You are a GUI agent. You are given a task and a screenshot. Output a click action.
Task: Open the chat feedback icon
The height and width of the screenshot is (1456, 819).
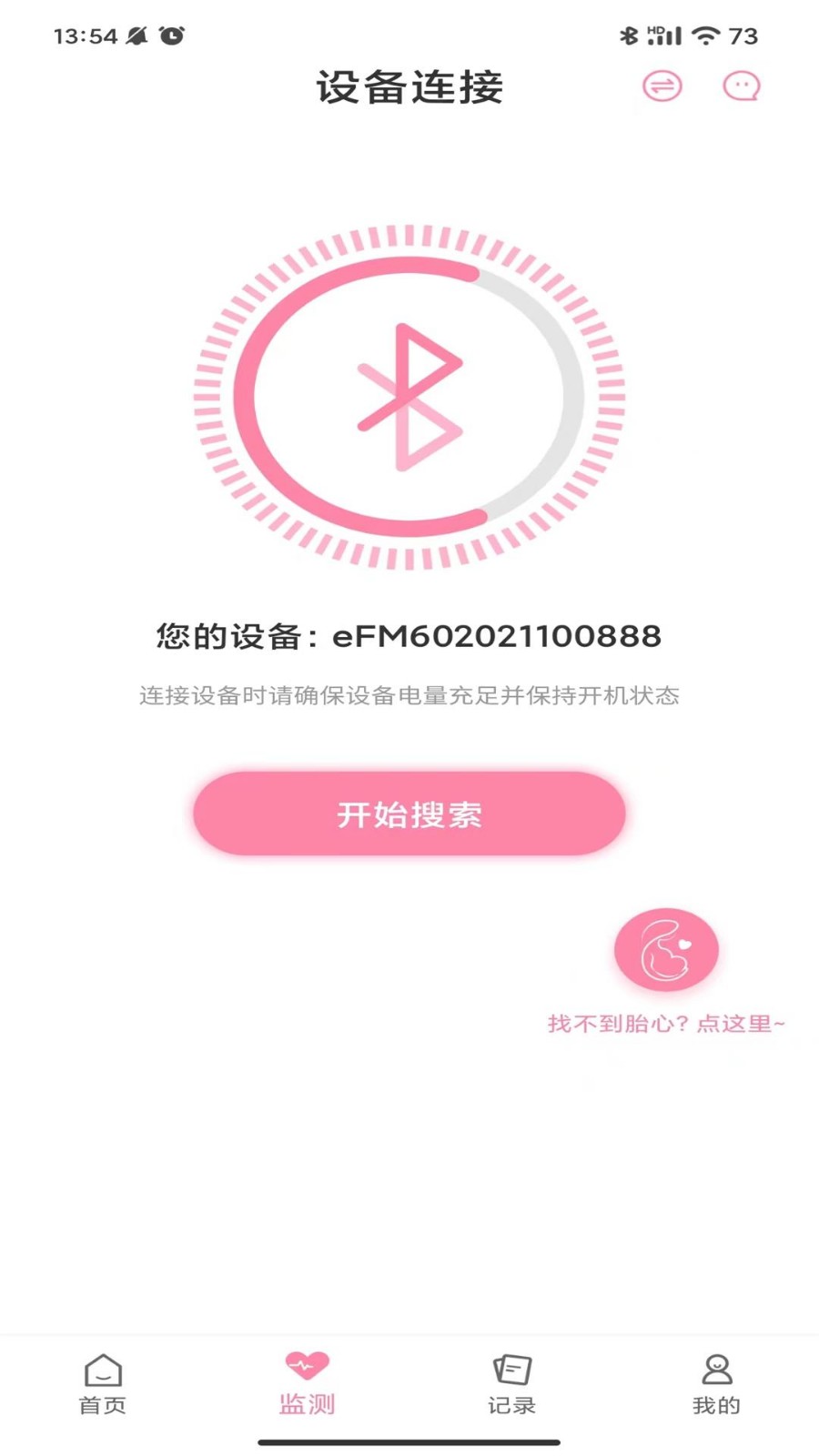click(742, 87)
